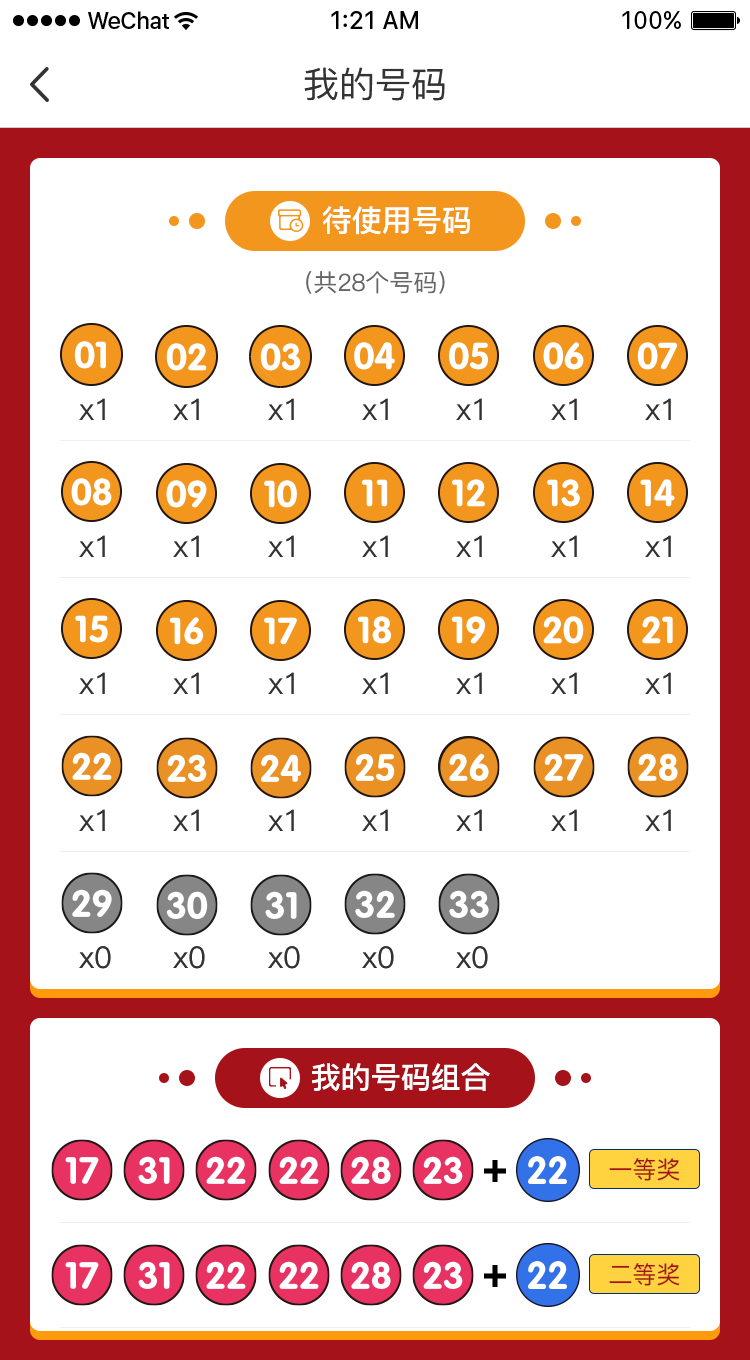The height and width of the screenshot is (1360, 750).
Task: Go back from the 我的号码 page
Action: pos(40,85)
